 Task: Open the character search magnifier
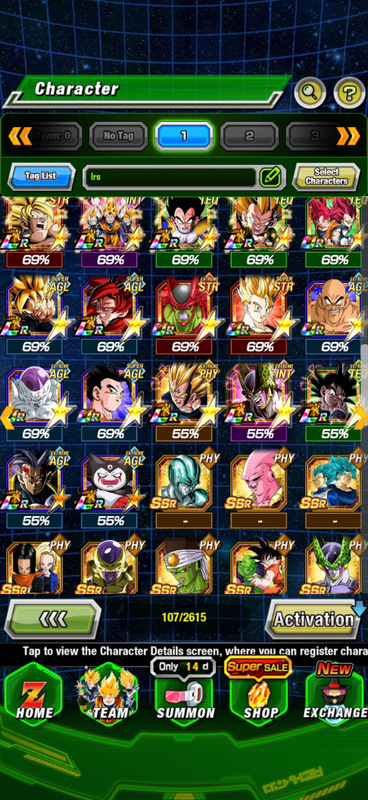pos(310,93)
